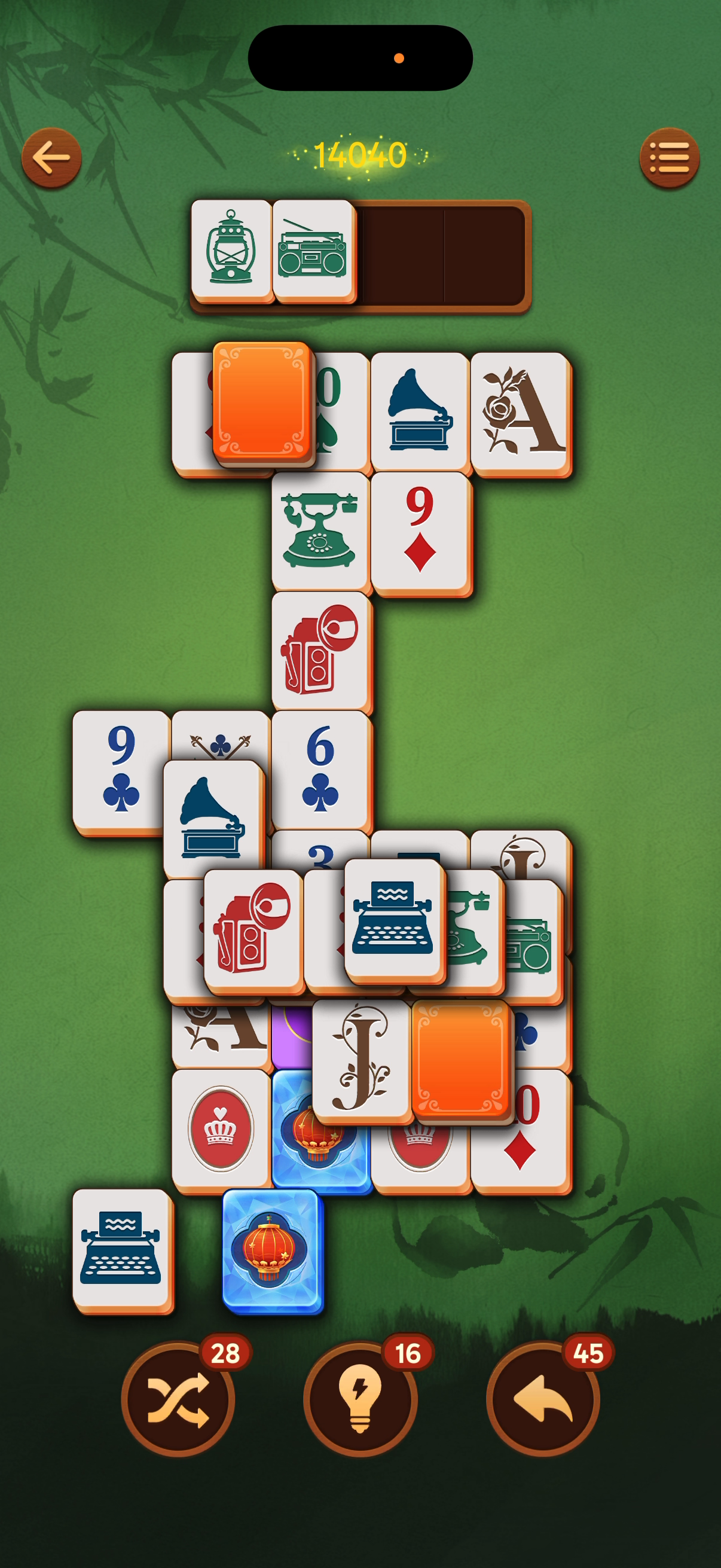Tap the orange blank tile beside the J
Image resolution: width=721 pixels, height=1568 pixels.
pyautogui.click(x=461, y=1058)
